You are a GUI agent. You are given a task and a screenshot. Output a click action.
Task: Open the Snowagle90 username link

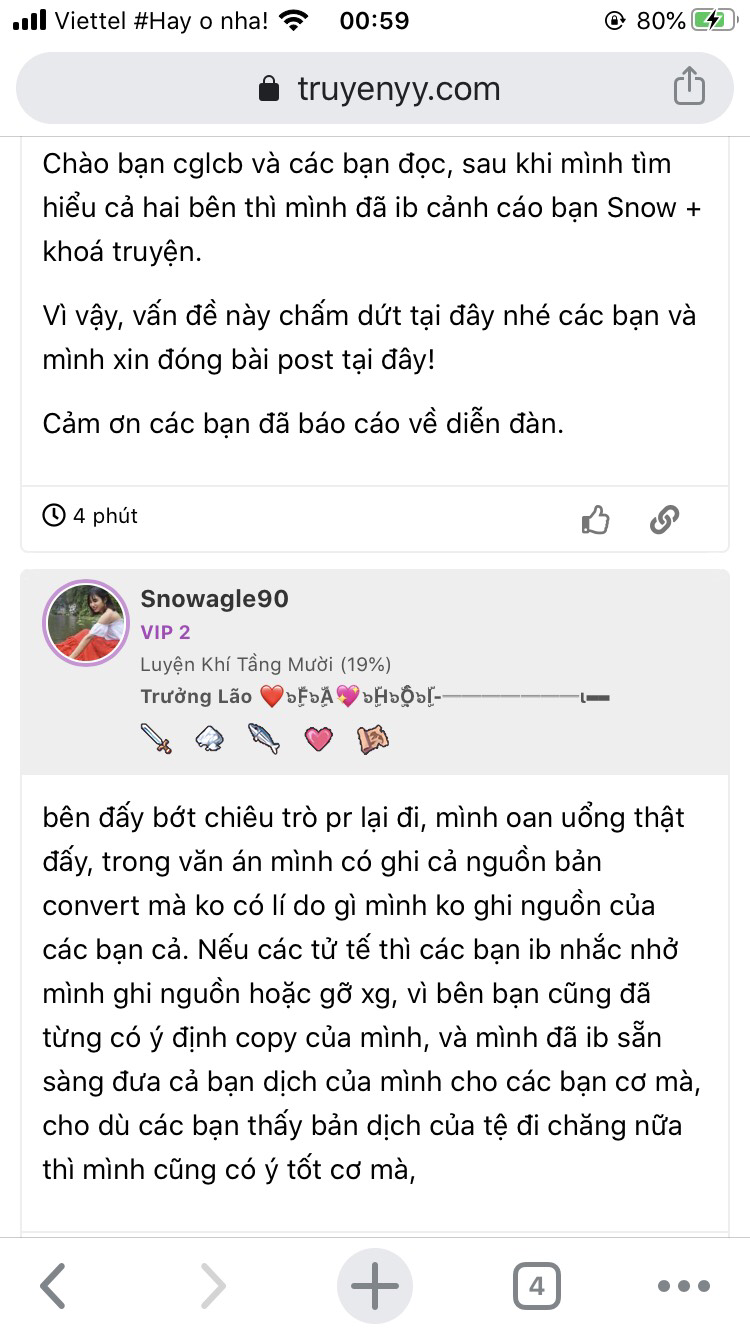[214, 599]
